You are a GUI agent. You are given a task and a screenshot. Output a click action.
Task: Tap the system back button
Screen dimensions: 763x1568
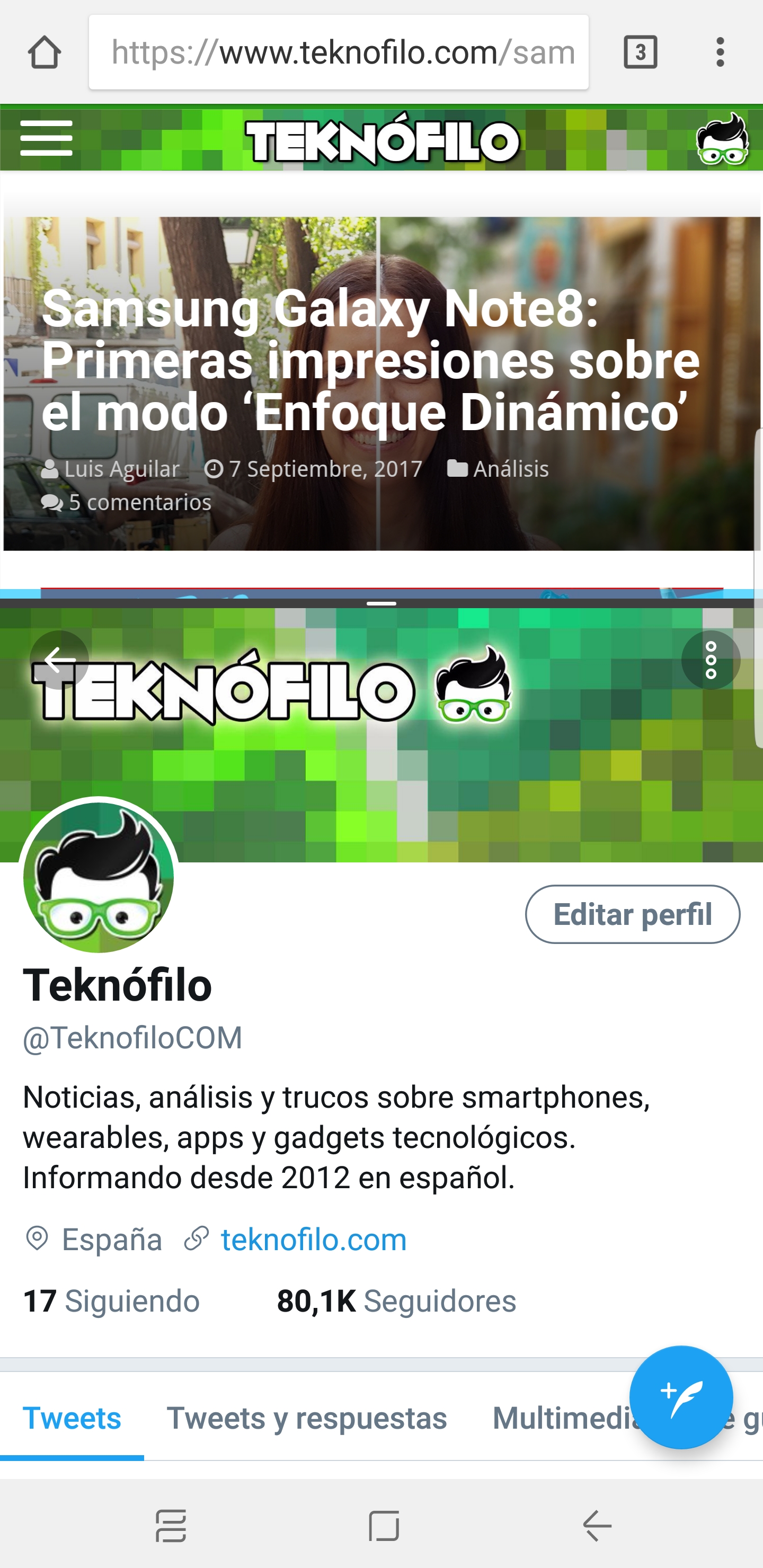pyautogui.click(x=597, y=1526)
